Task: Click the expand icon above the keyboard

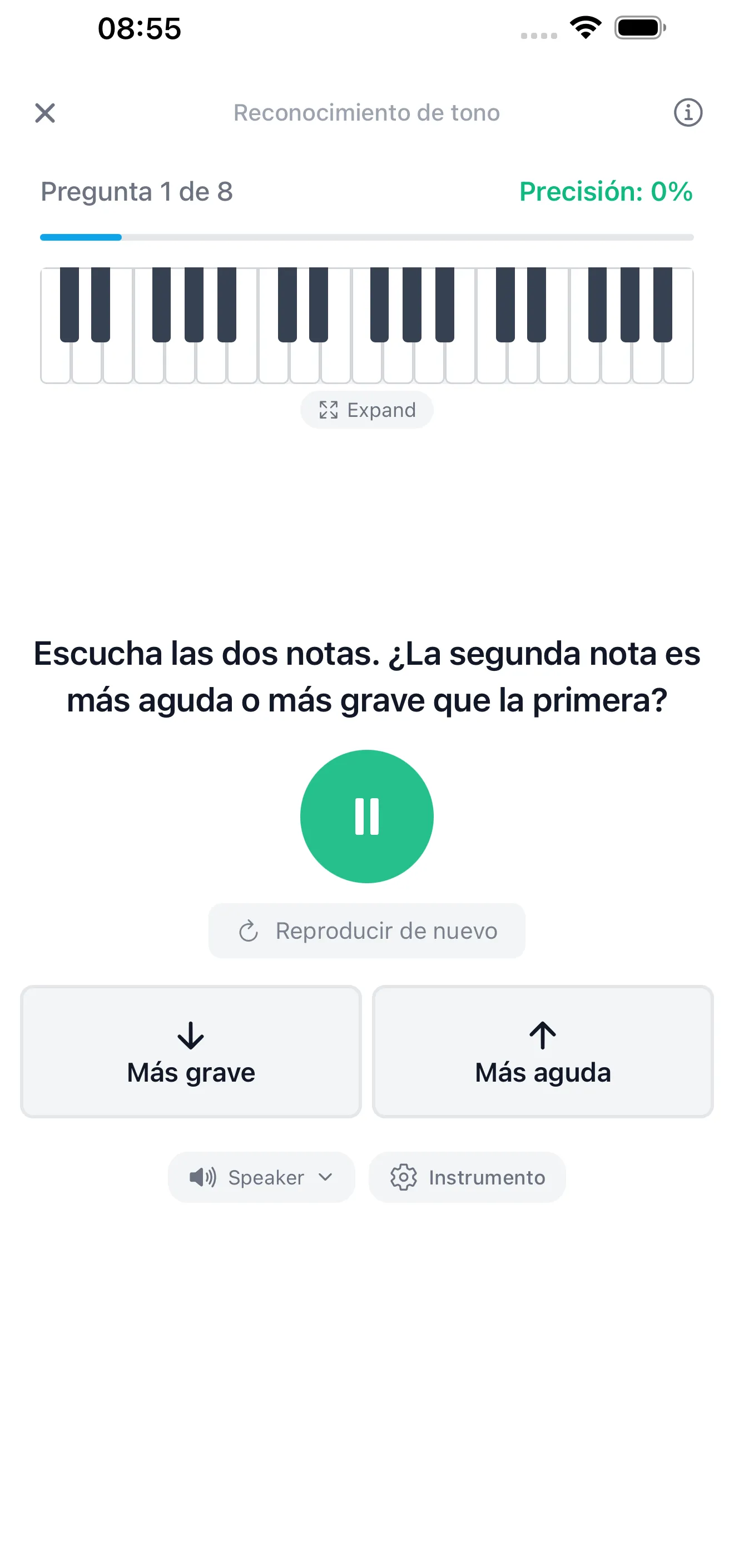Action: 329,410
